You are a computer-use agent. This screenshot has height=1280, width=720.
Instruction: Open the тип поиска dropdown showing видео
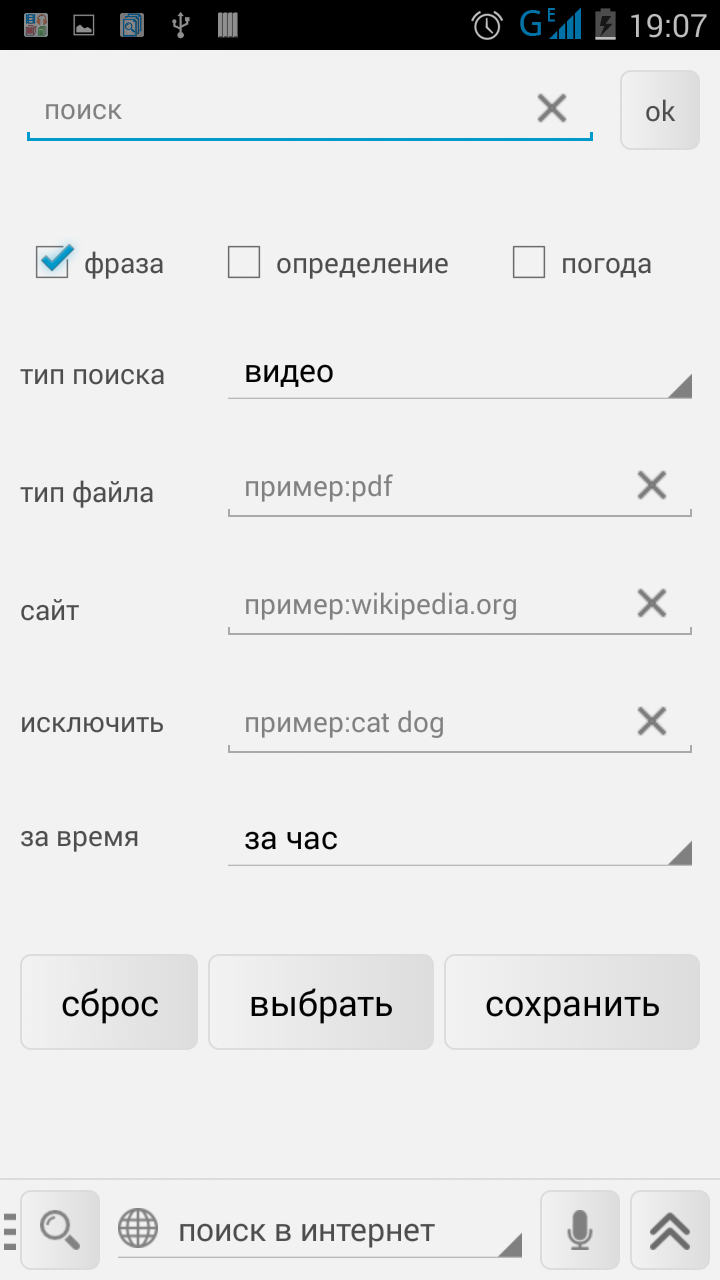click(x=460, y=374)
